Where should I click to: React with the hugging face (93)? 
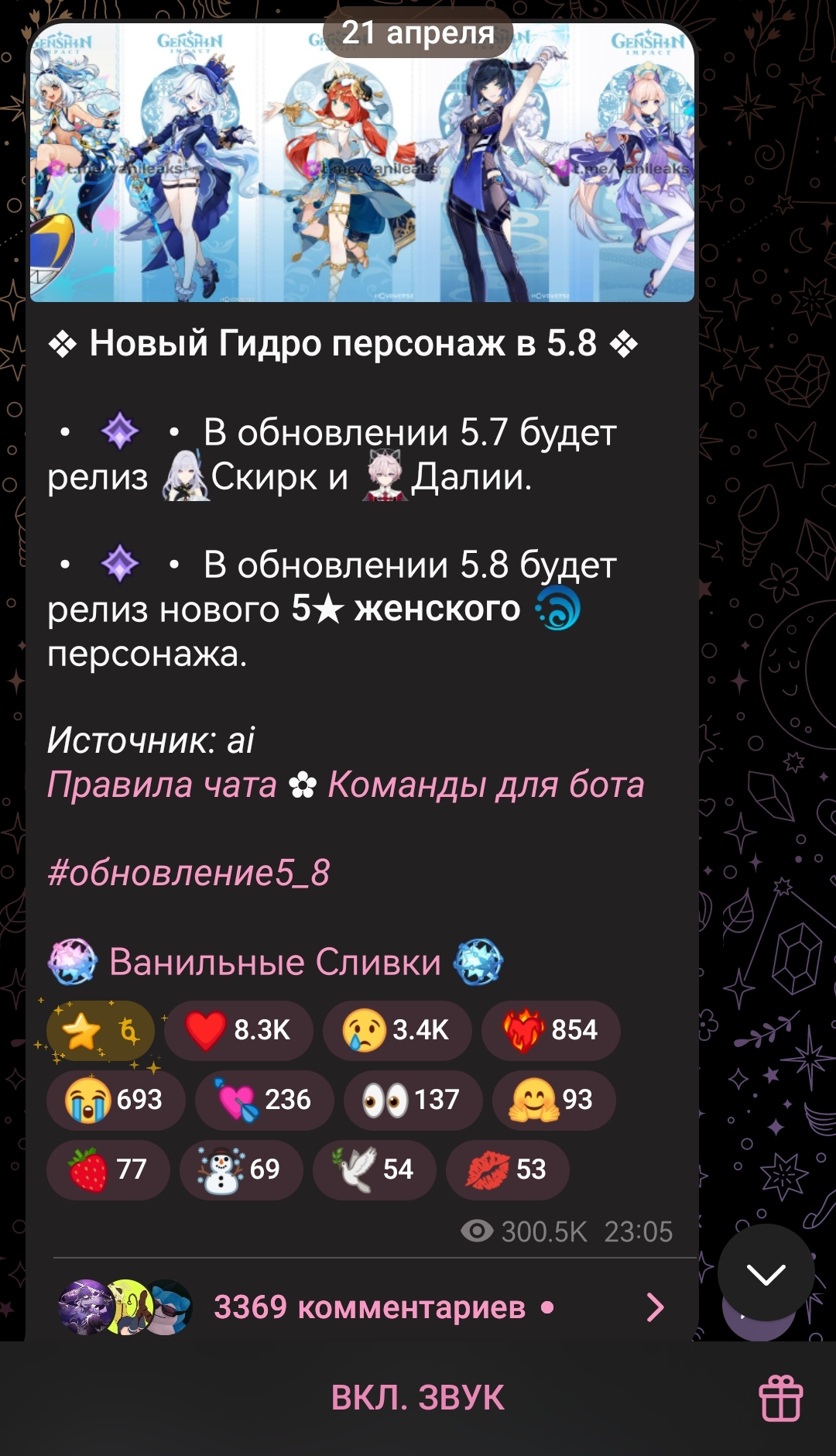[x=553, y=1101]
